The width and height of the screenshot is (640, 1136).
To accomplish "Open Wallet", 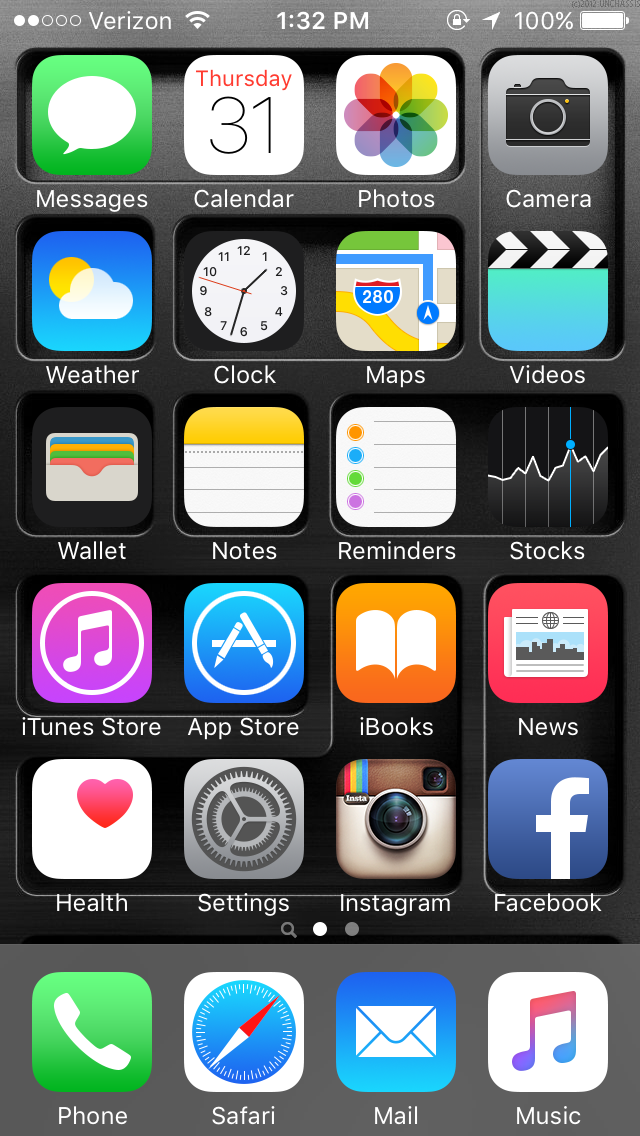I will (92, 467).
